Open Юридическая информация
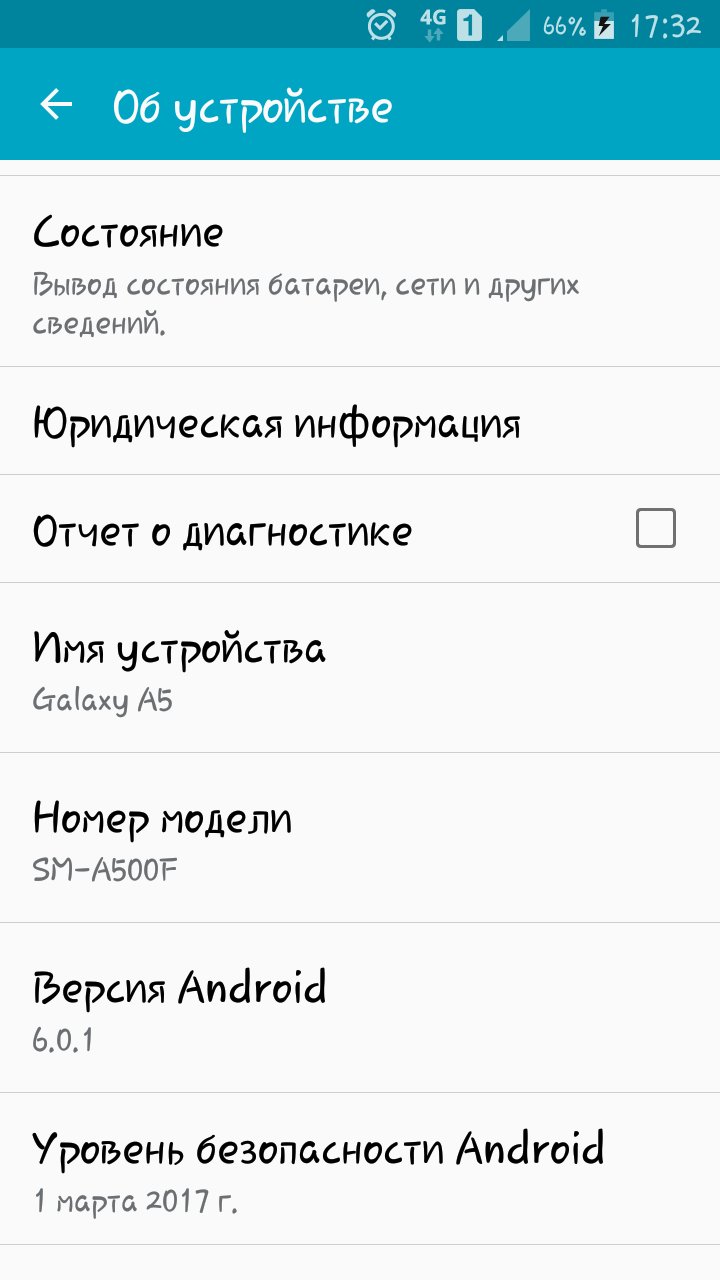This screenshot has width=720, height=1280. (x=360, y=422)
